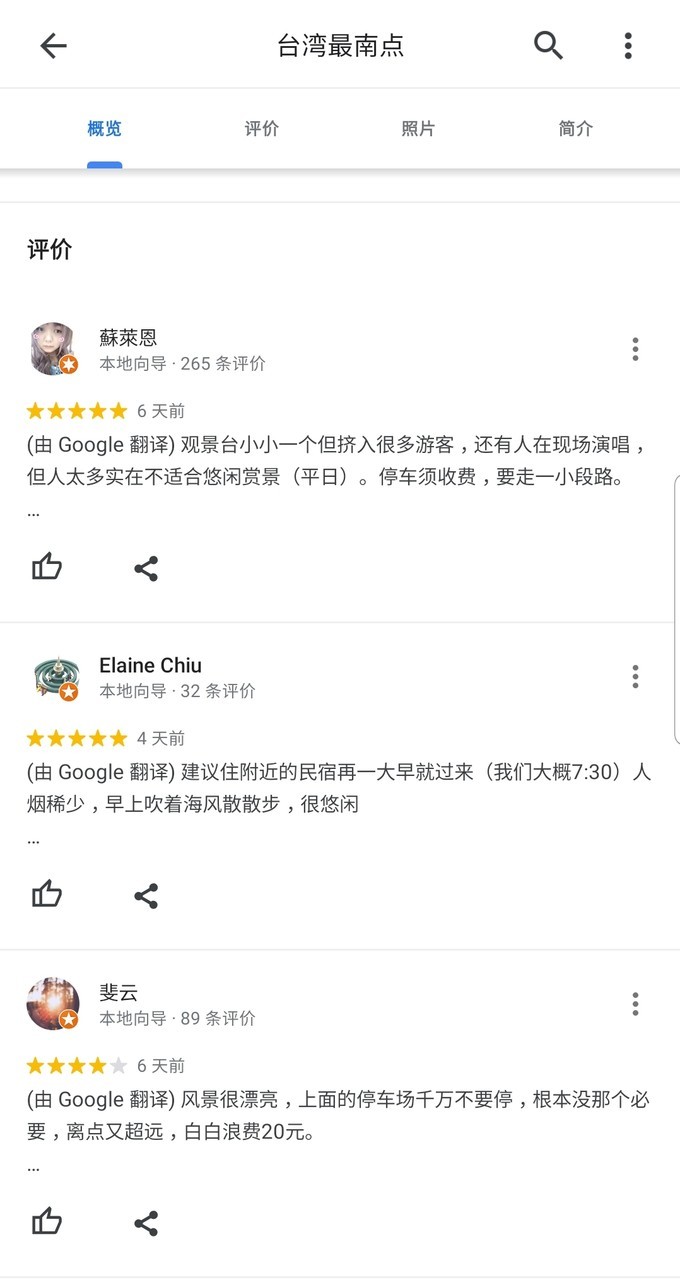680x1280 pixels.
Task: Expand 蘇萊恩's full review text
Action: point(34,513)
